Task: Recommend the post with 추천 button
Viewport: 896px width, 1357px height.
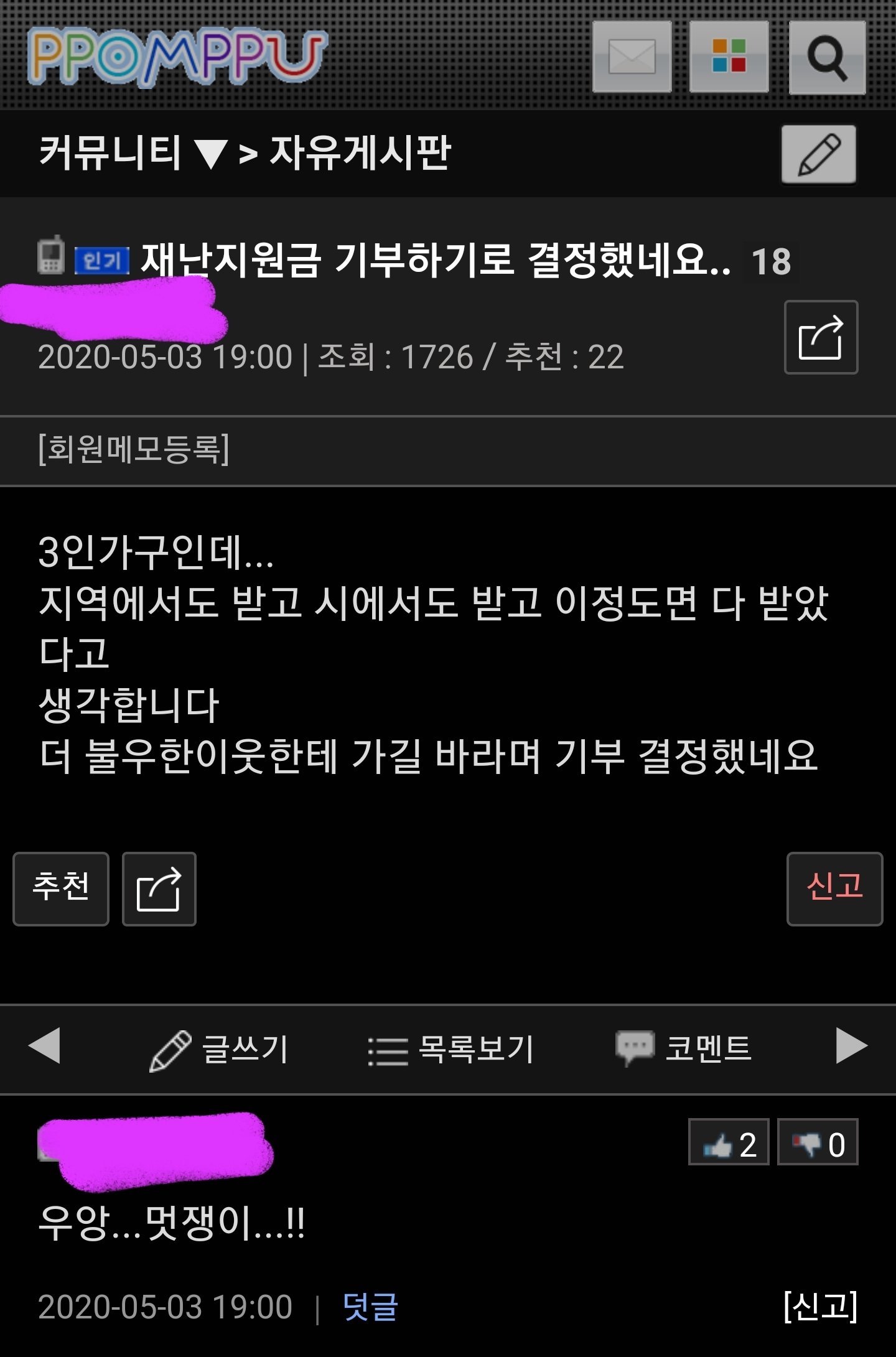Action: point(61,888)
